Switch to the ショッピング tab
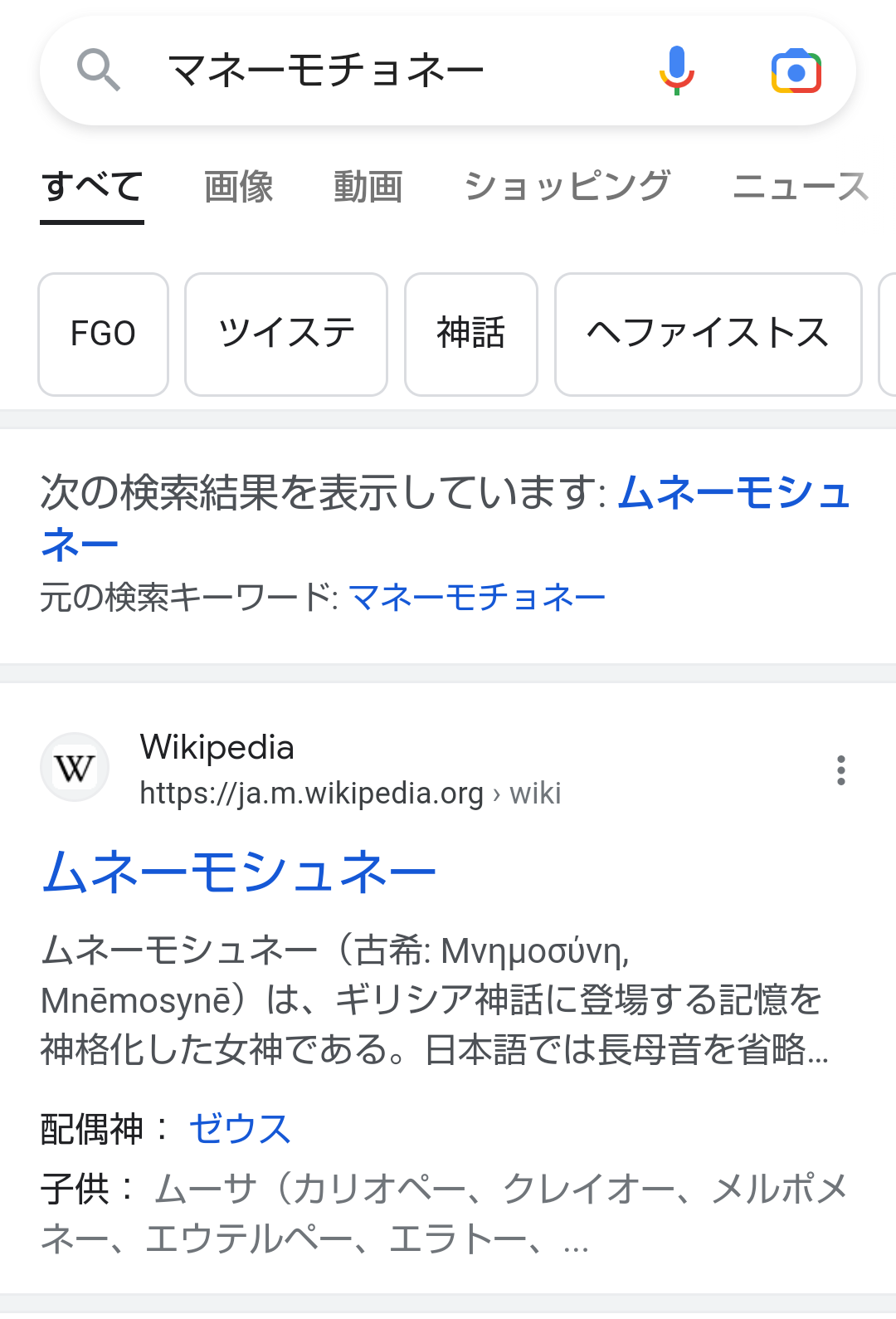Image resolution: width=896 pixels, height=1319 pixels. [x=567, y=187]
